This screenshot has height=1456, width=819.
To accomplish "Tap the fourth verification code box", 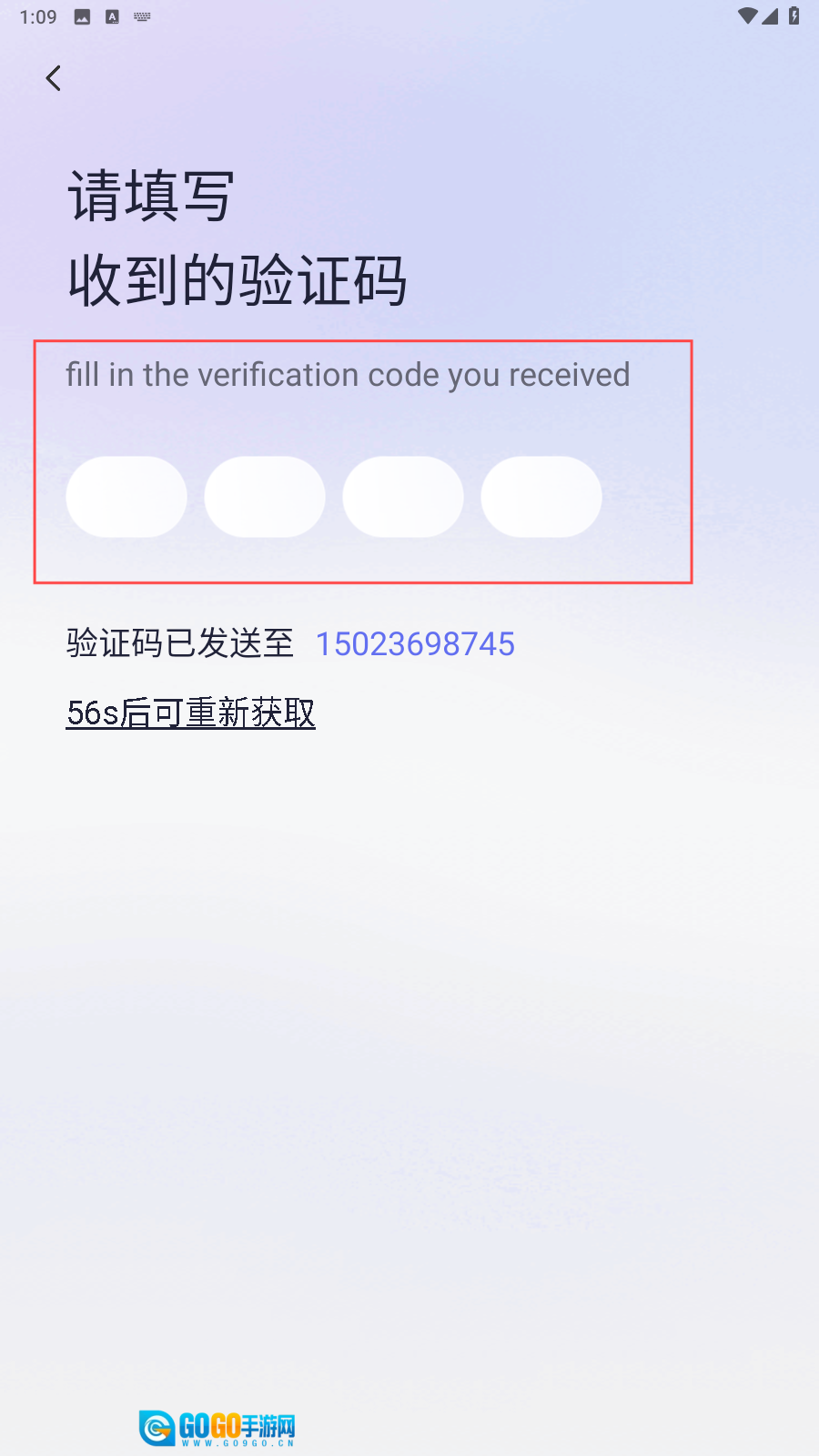I will pos(541,497).
